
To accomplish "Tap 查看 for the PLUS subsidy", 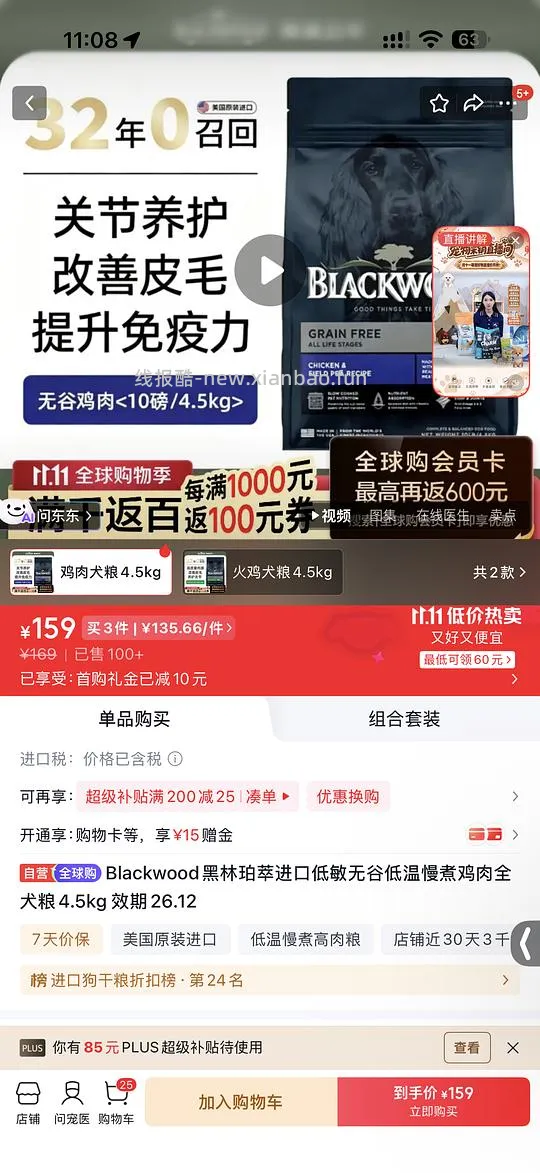I will tap(467, 1047).
